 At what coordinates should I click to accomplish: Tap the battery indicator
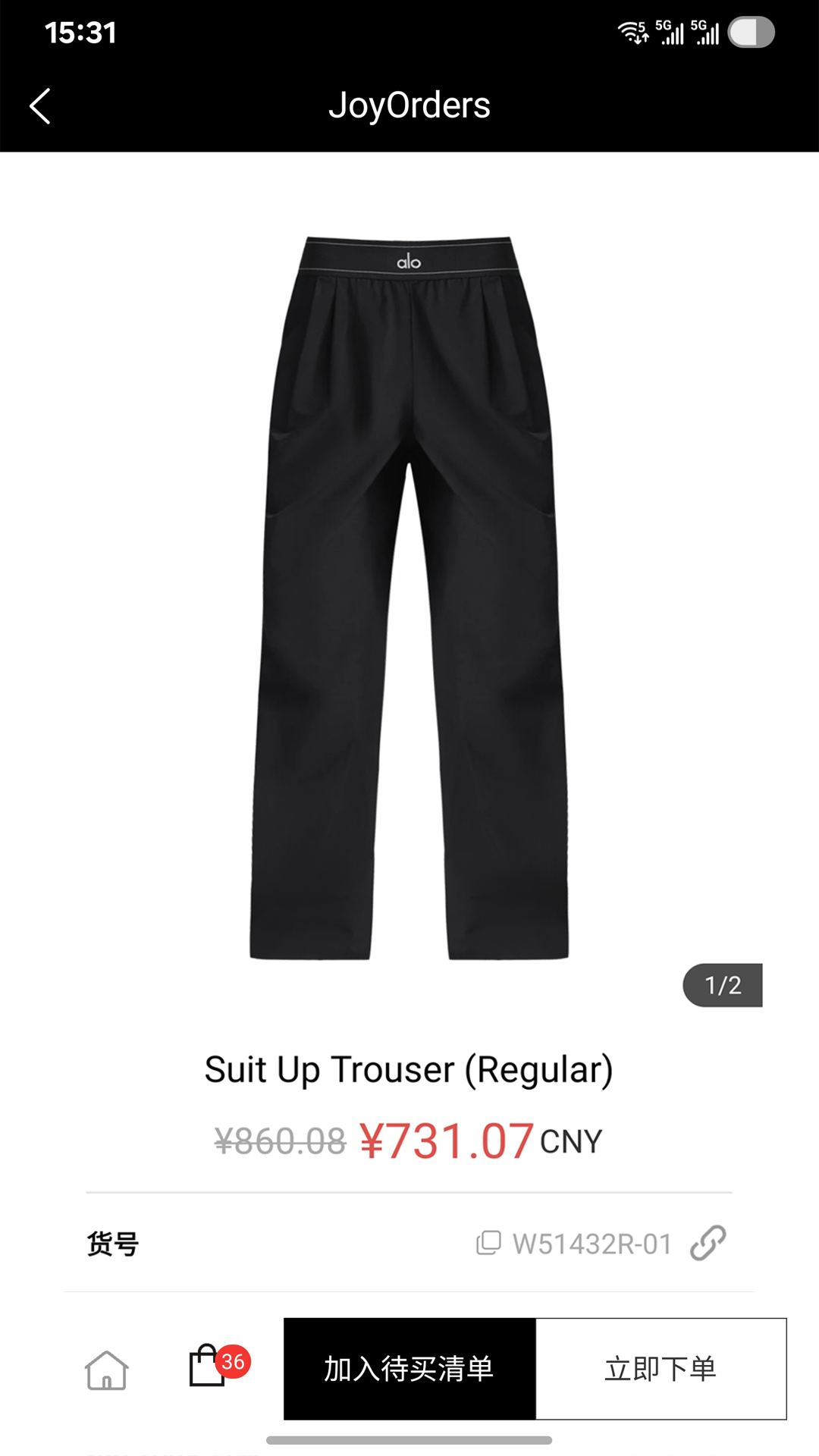747,32
